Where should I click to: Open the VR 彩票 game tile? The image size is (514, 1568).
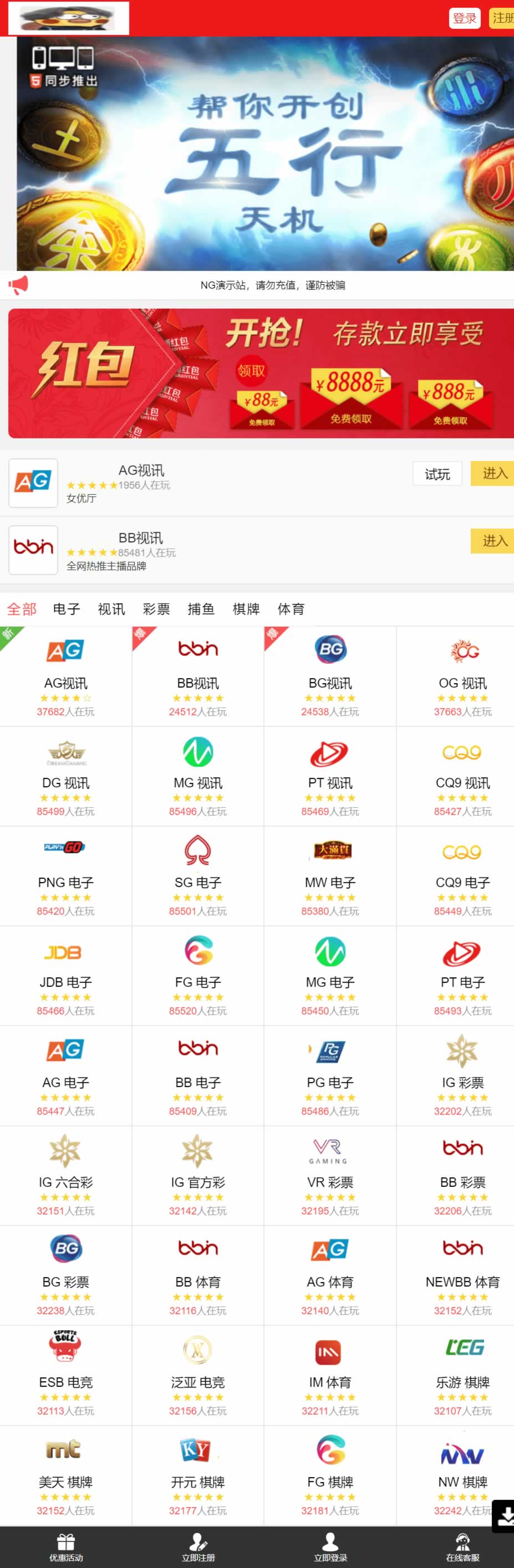(330, 1175)
